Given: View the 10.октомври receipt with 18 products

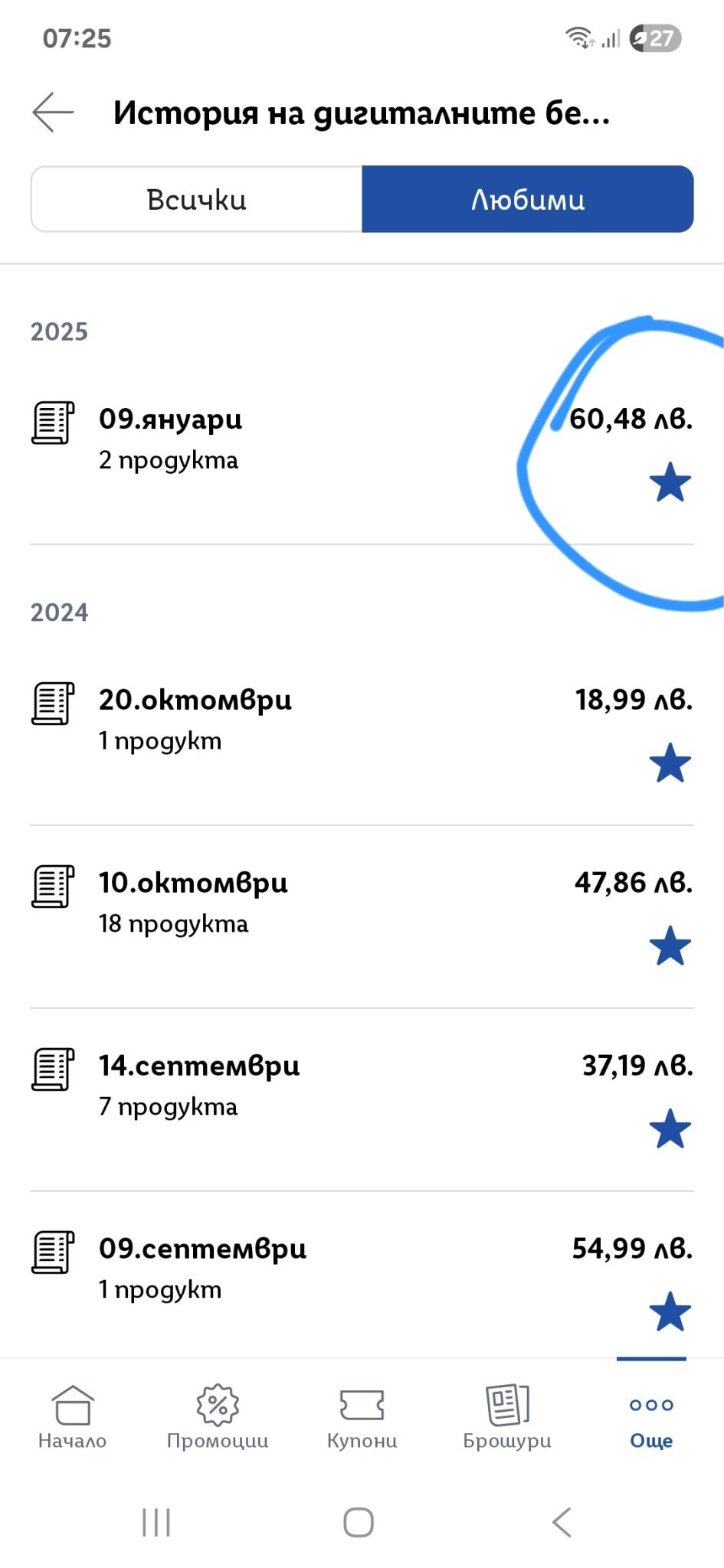Looking at the screenshot, I should [x=230, y=903].
